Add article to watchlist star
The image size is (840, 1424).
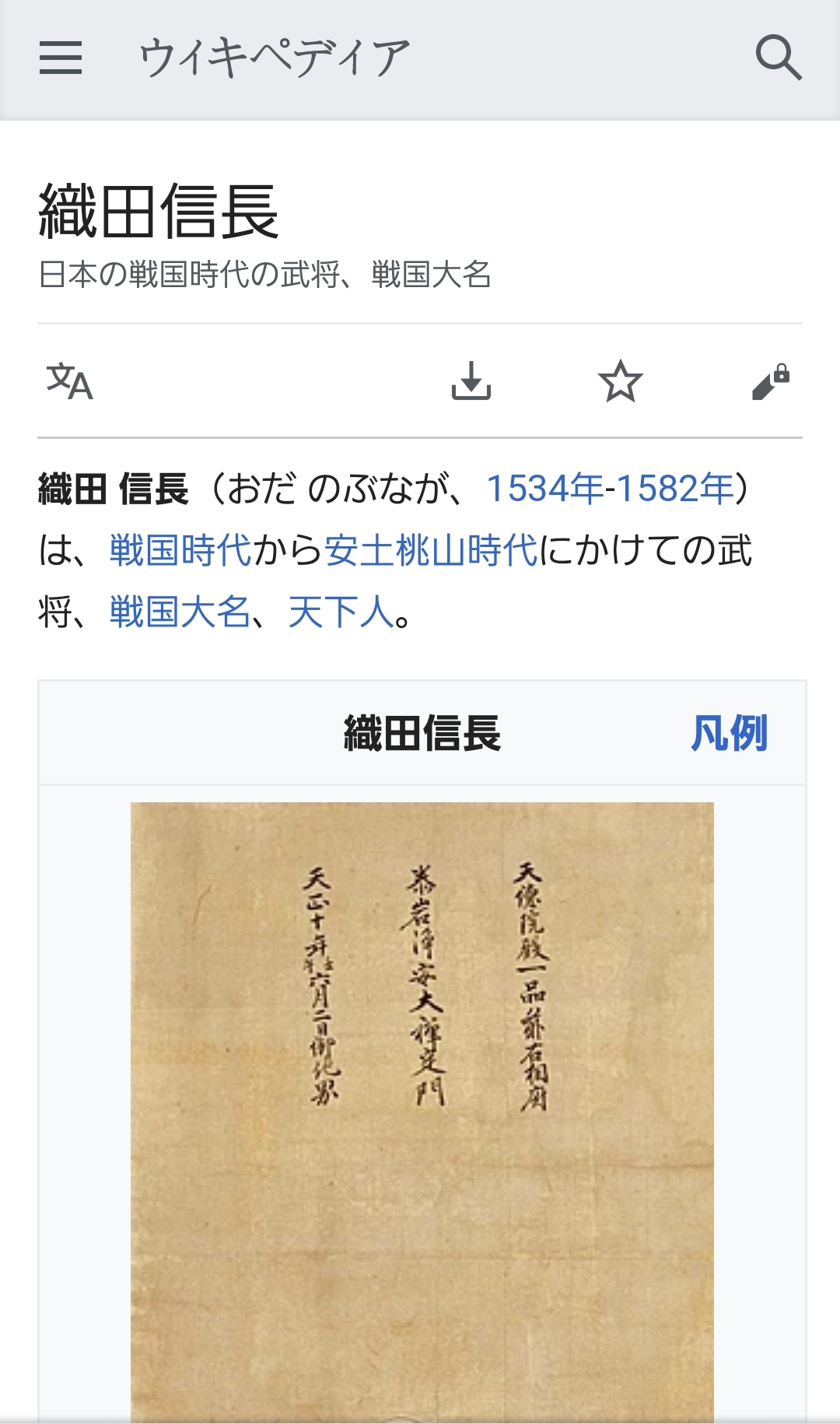click(620, 381)
